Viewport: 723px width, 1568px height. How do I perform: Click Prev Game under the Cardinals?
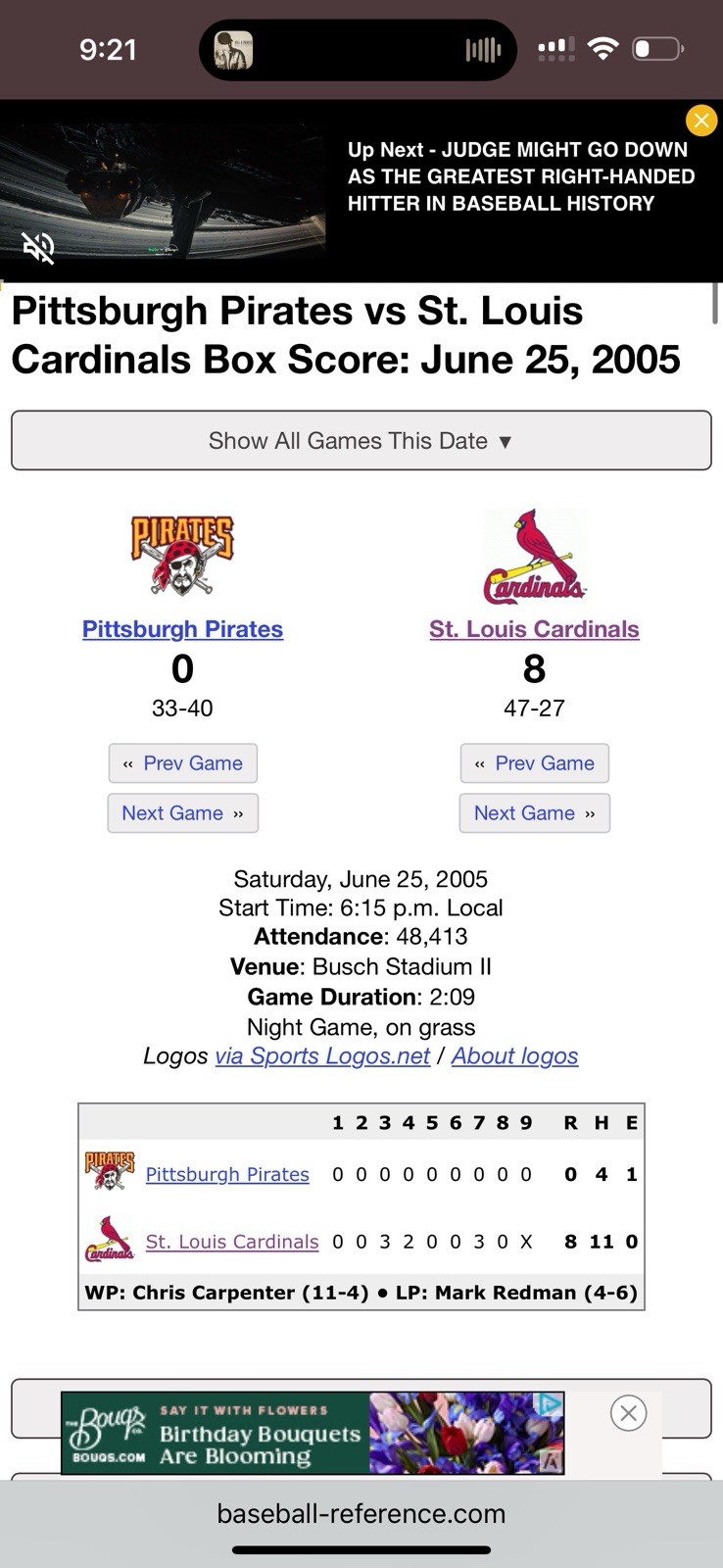pyautogui.click(x=534, y=762)
